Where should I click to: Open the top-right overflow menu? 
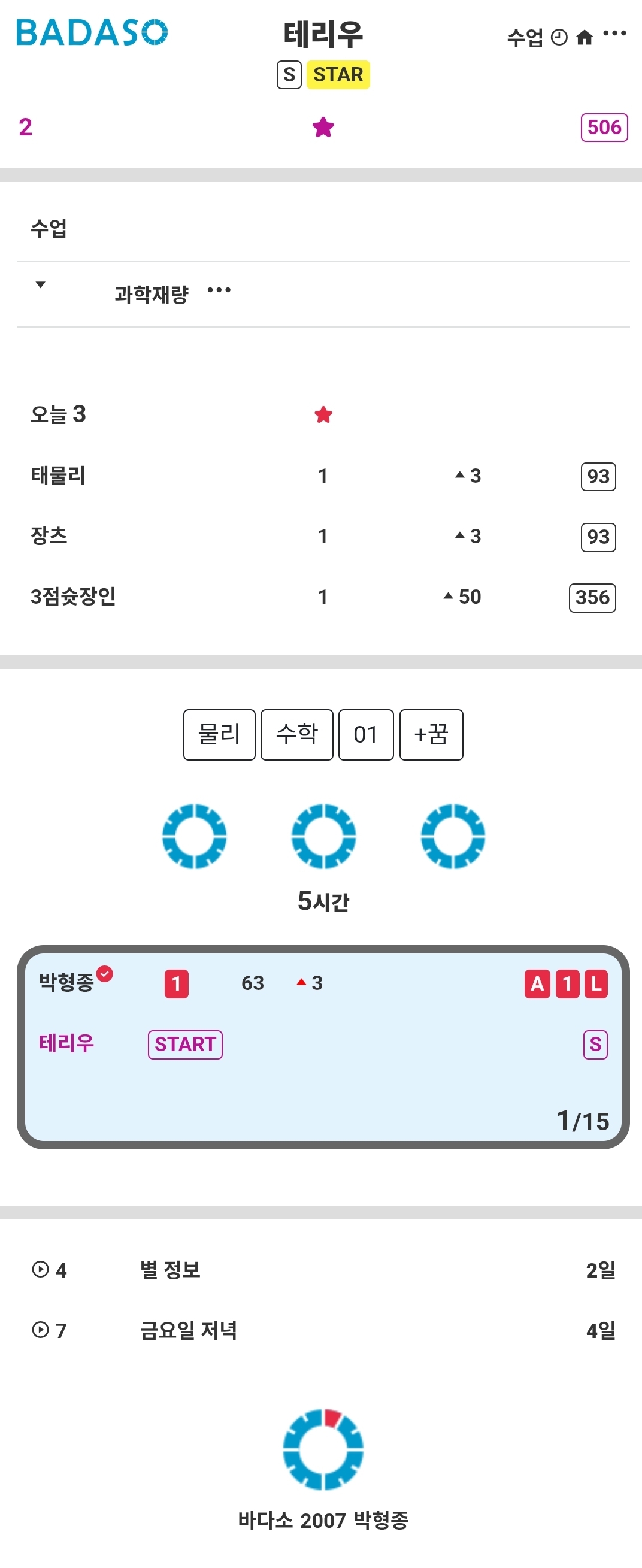[x=614, y=34]
